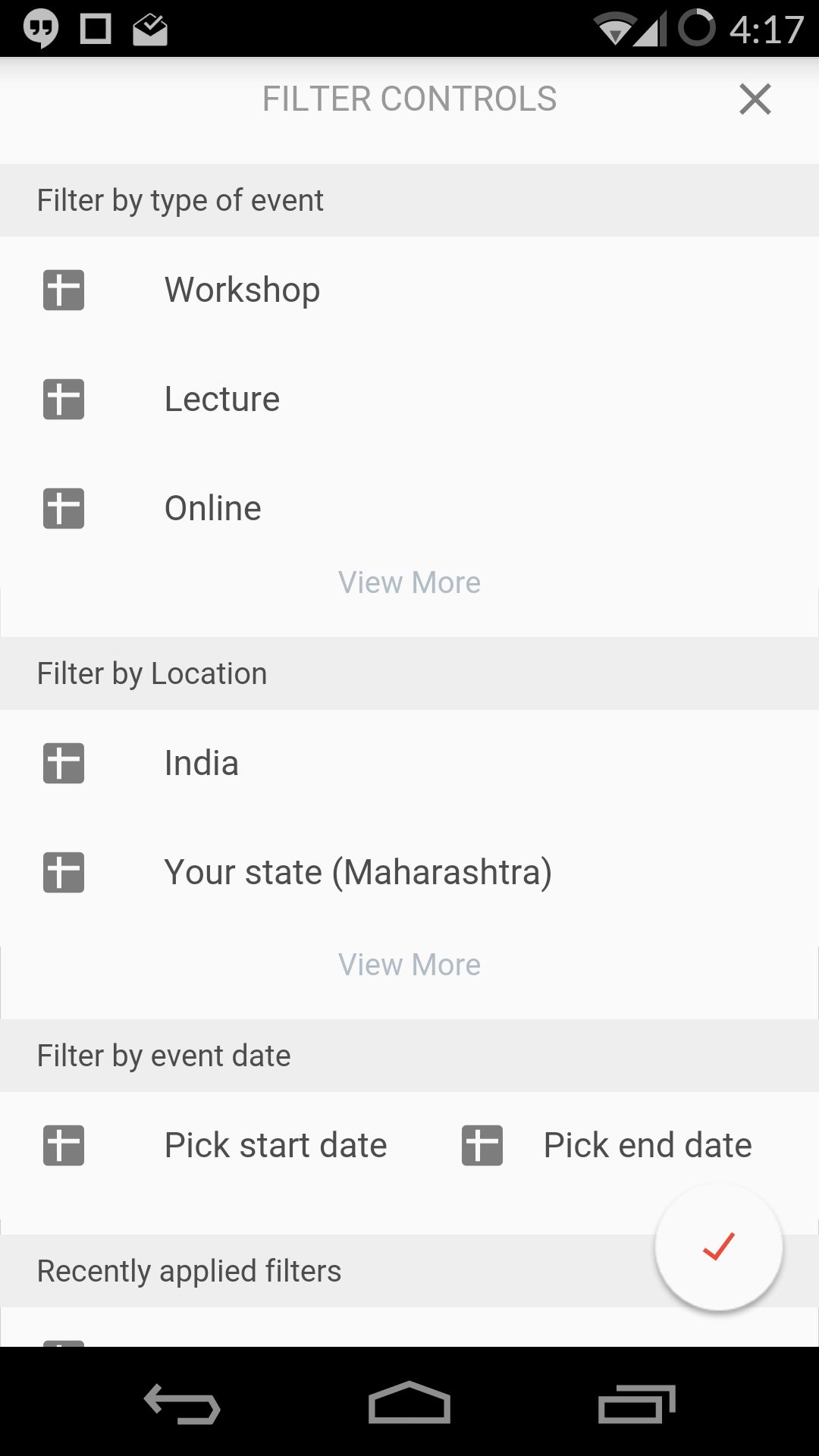Viewport: 819px width, 1456px height.
Task: Pick end date for events
Action: (x=607, y=1146)
